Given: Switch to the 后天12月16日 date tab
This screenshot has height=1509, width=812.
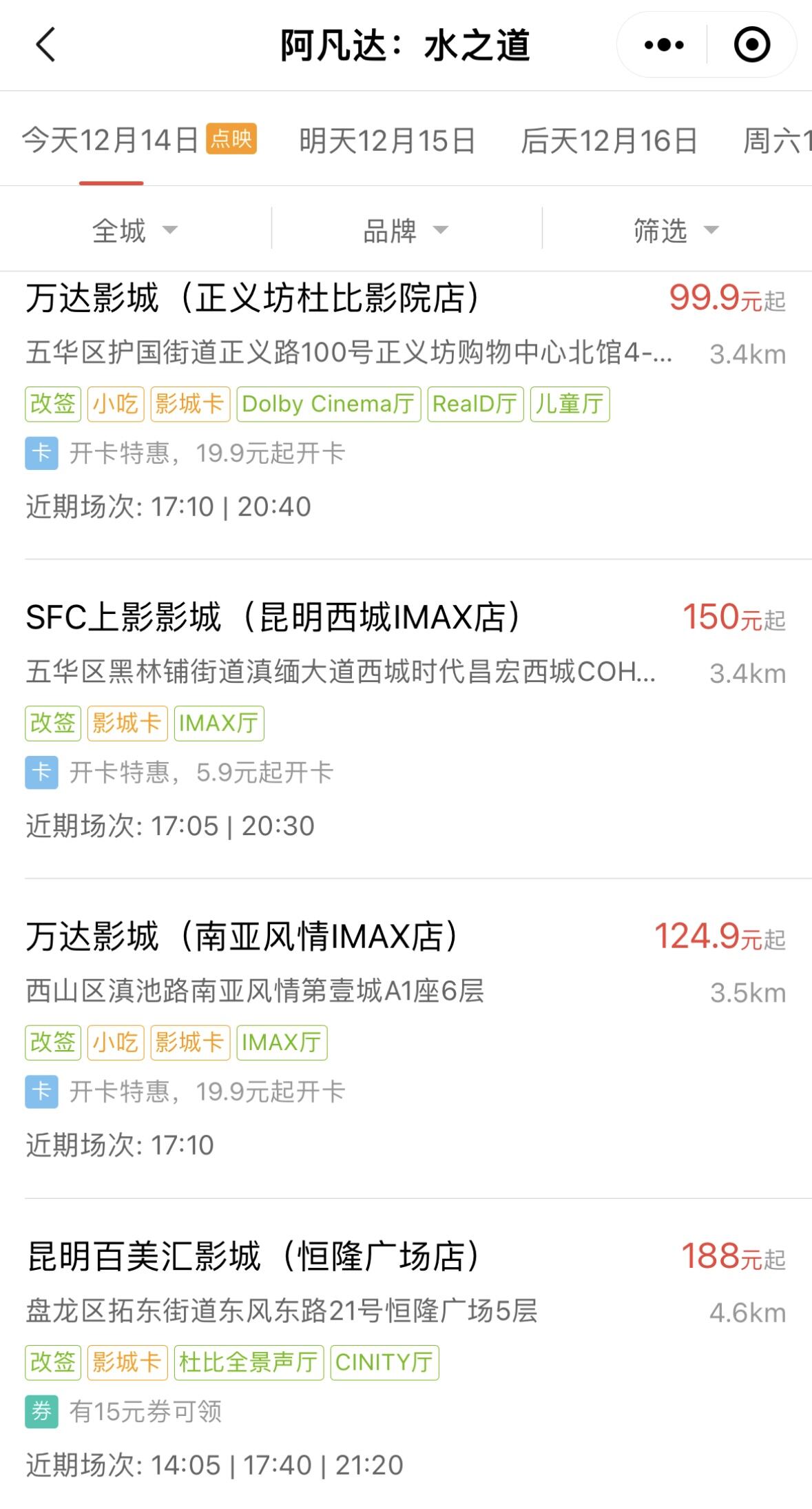Looking at the screenshot, I should pos(609,141).
